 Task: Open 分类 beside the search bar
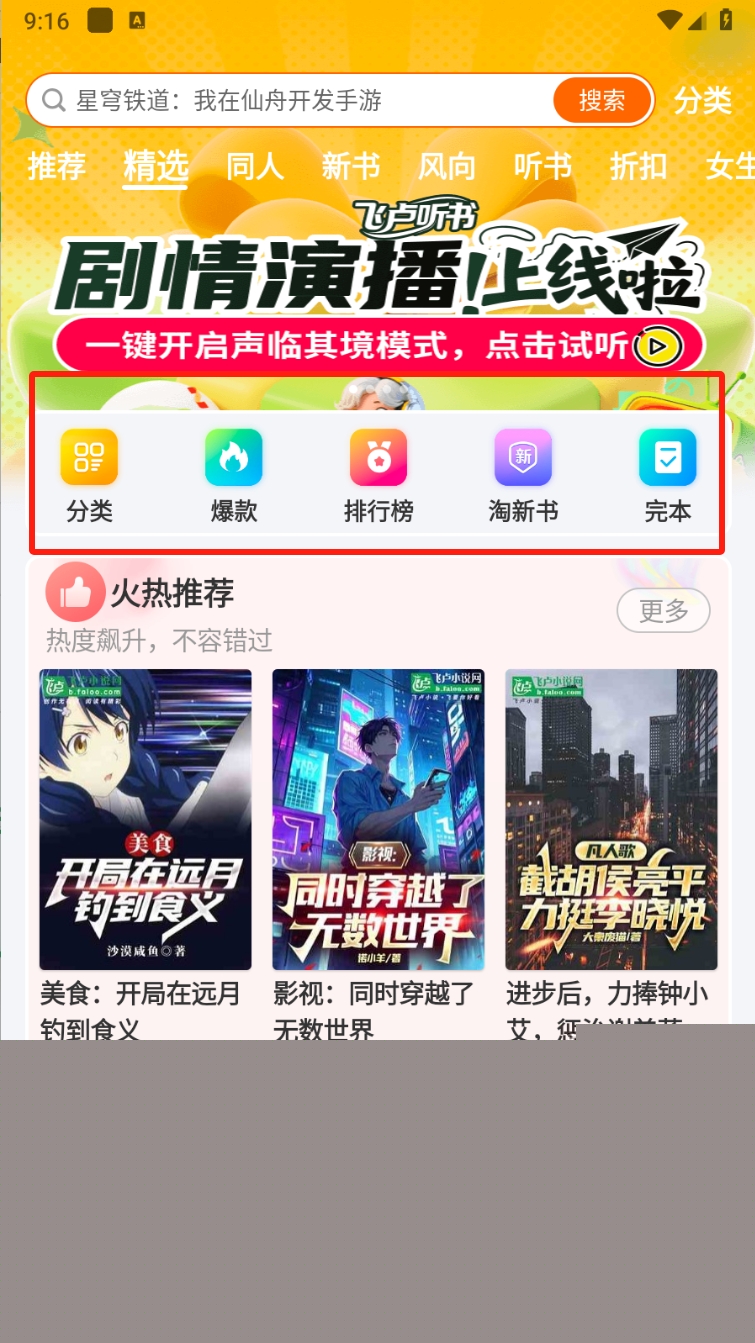tap(702, 100)
